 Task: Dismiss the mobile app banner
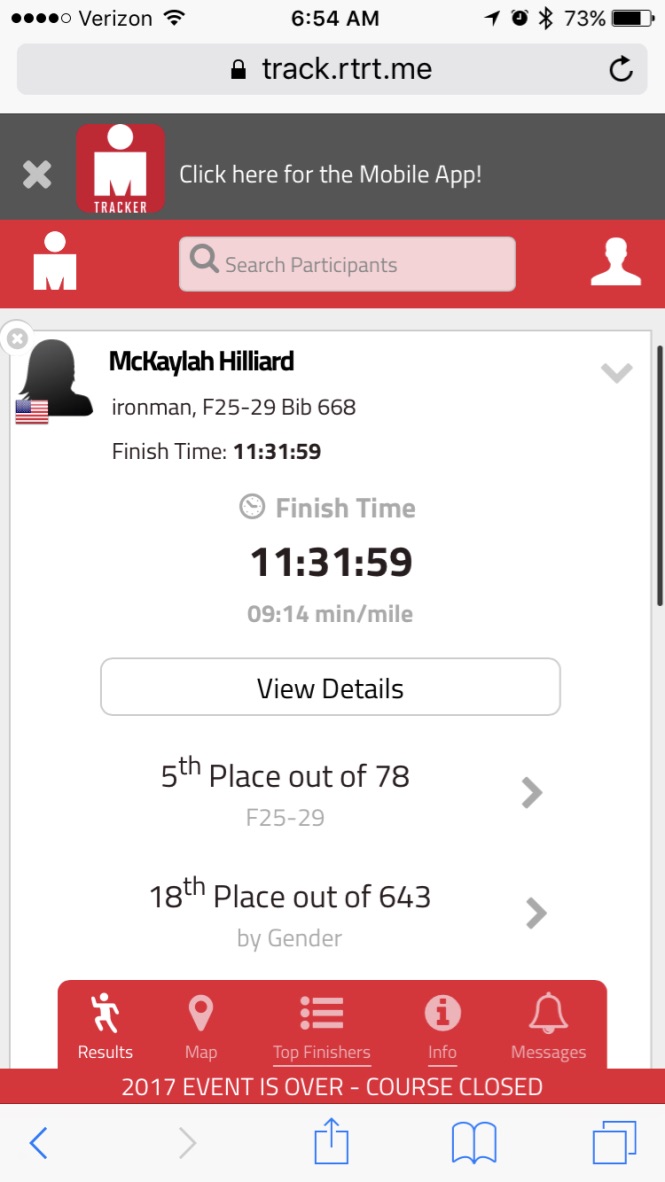pyautogui.click(x=37, y=175)
